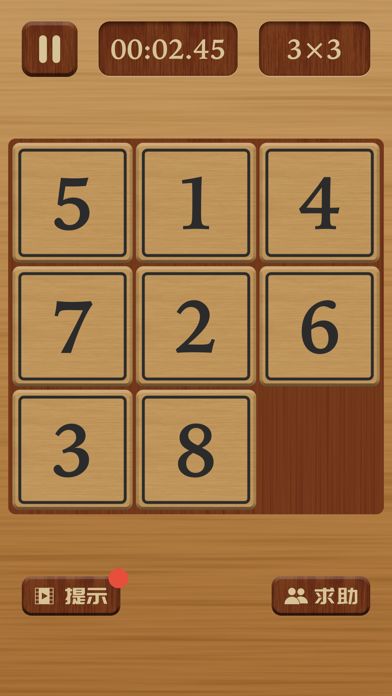This screenshot has height=696, width=392.
Task: Tap the number 1 tile
Action: [x=196, y=202]
